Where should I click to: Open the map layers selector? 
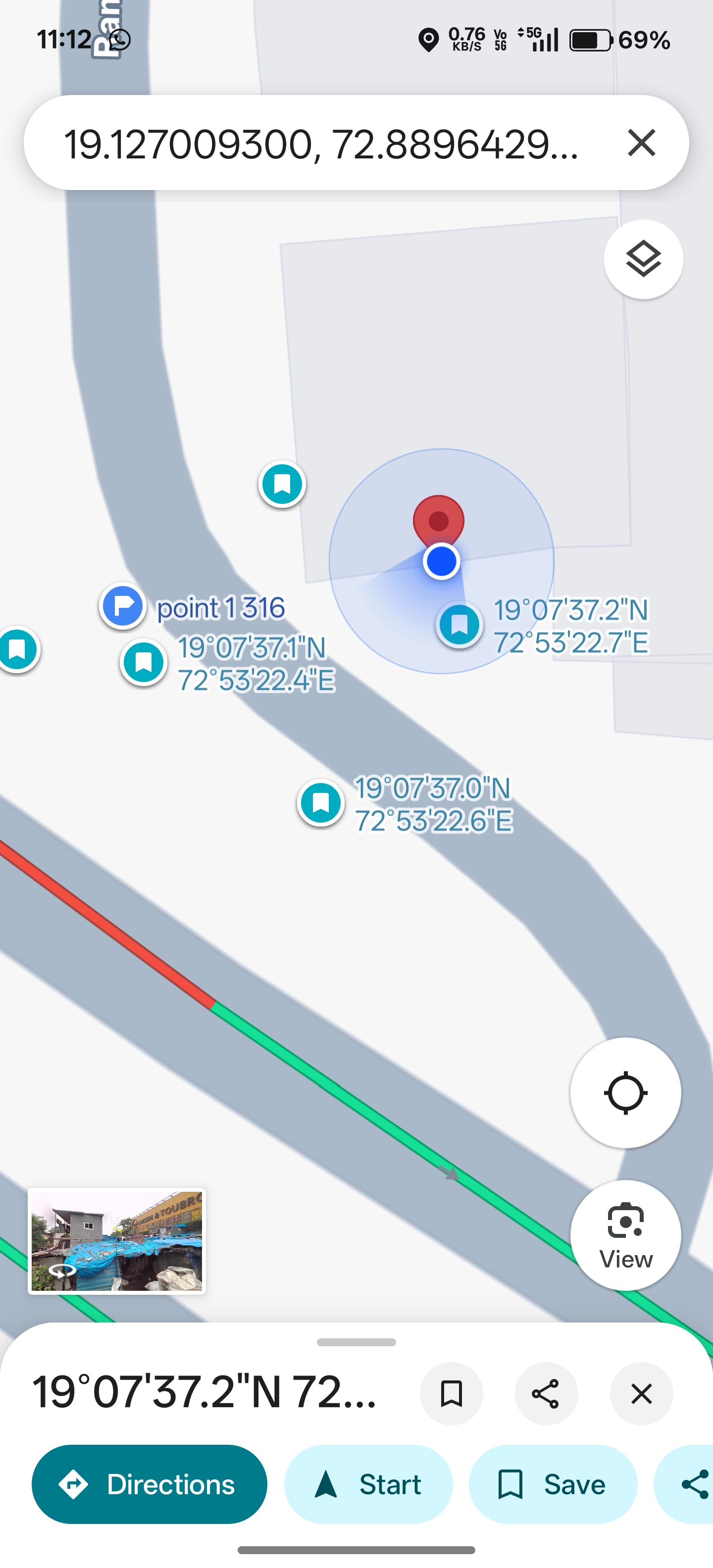(x=643, y=259)
